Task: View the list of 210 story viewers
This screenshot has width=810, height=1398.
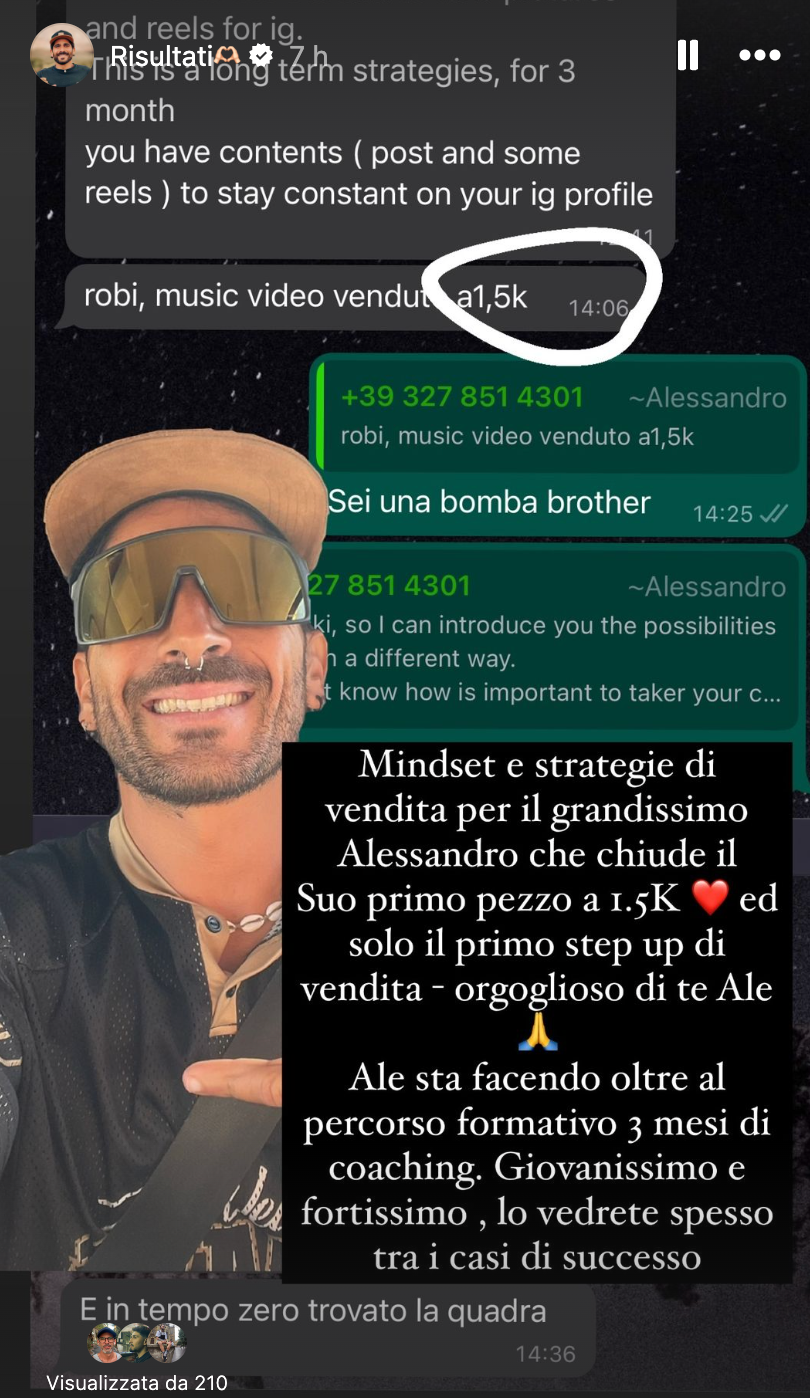Action: pos(136,1383)
